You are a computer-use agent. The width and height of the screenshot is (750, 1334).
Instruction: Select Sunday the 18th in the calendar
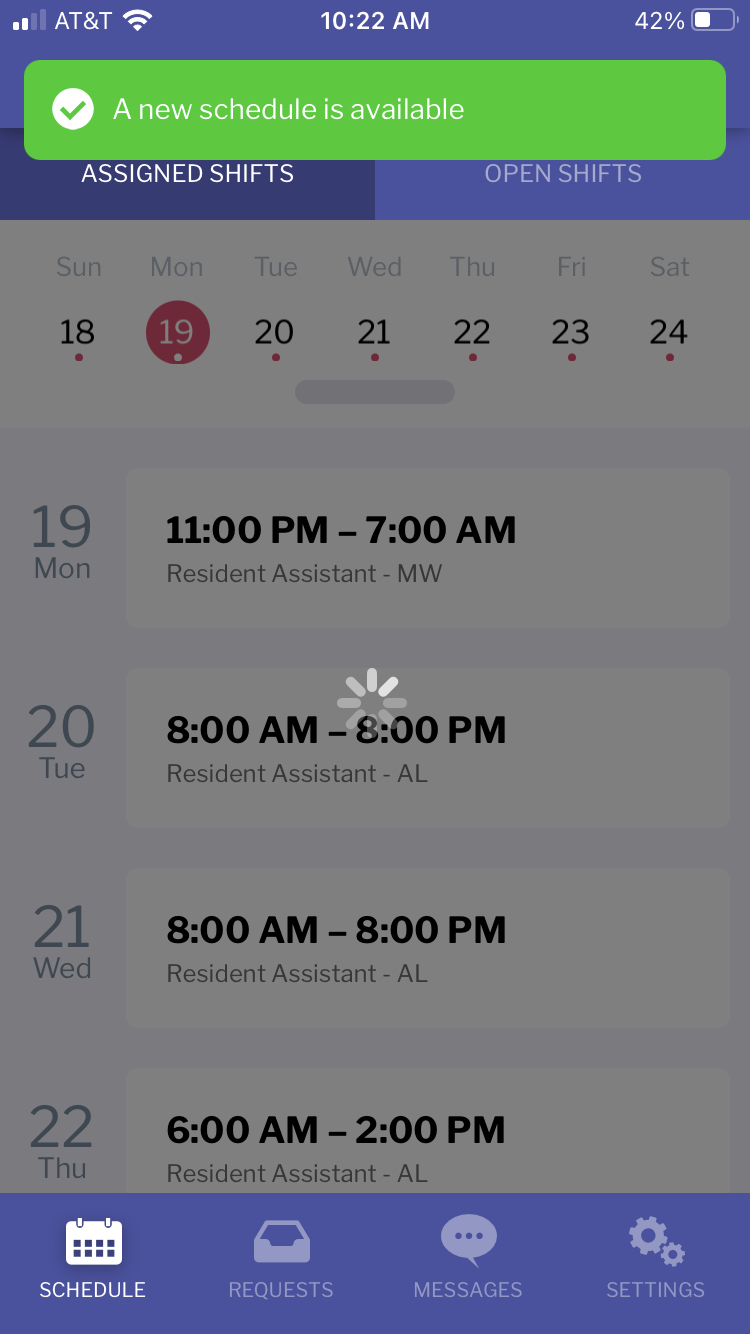(78, 333)
